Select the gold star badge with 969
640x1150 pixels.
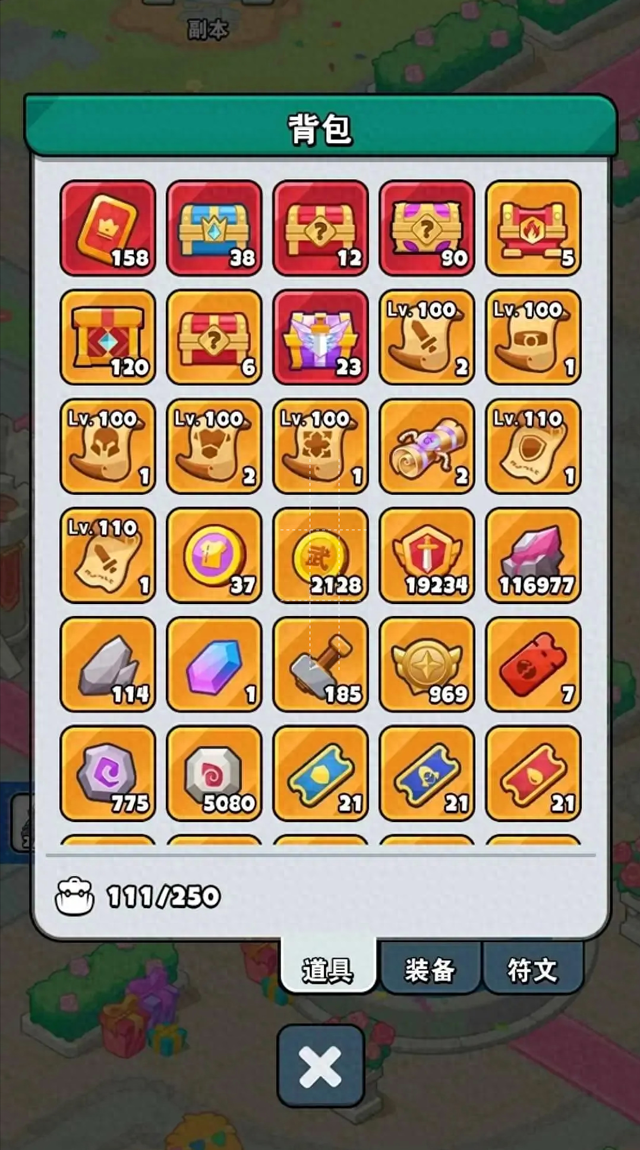[x=427, y=664]
